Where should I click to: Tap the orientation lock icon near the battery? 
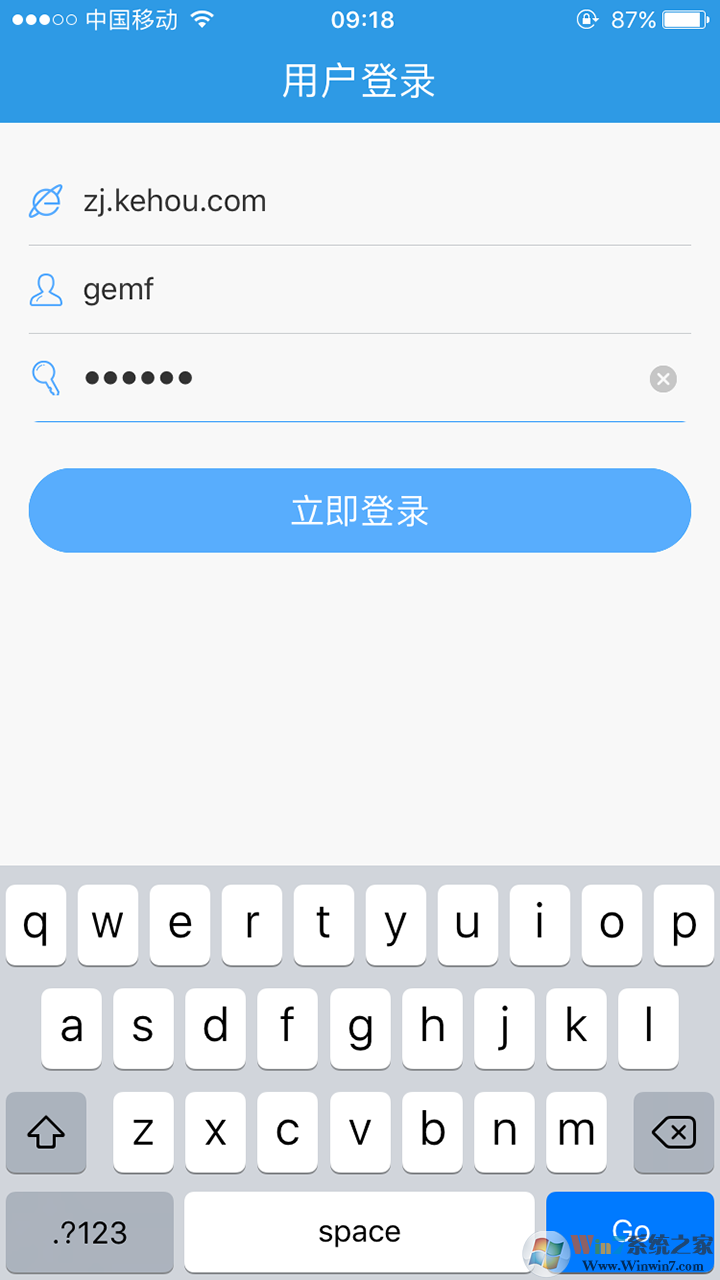[x=588, y=18]
